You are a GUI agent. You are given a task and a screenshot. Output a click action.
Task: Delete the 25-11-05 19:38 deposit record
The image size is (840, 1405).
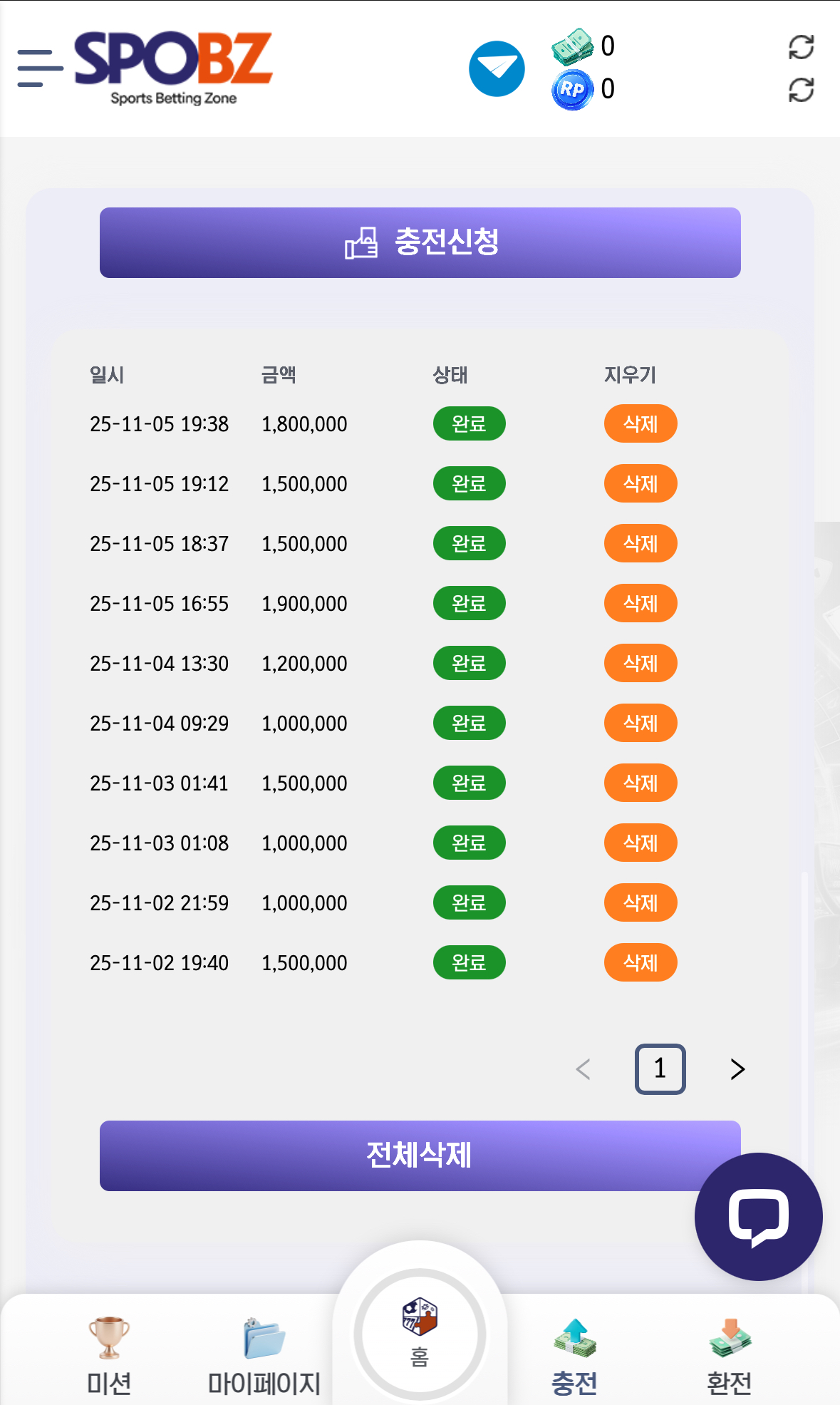tap(640, 424)
